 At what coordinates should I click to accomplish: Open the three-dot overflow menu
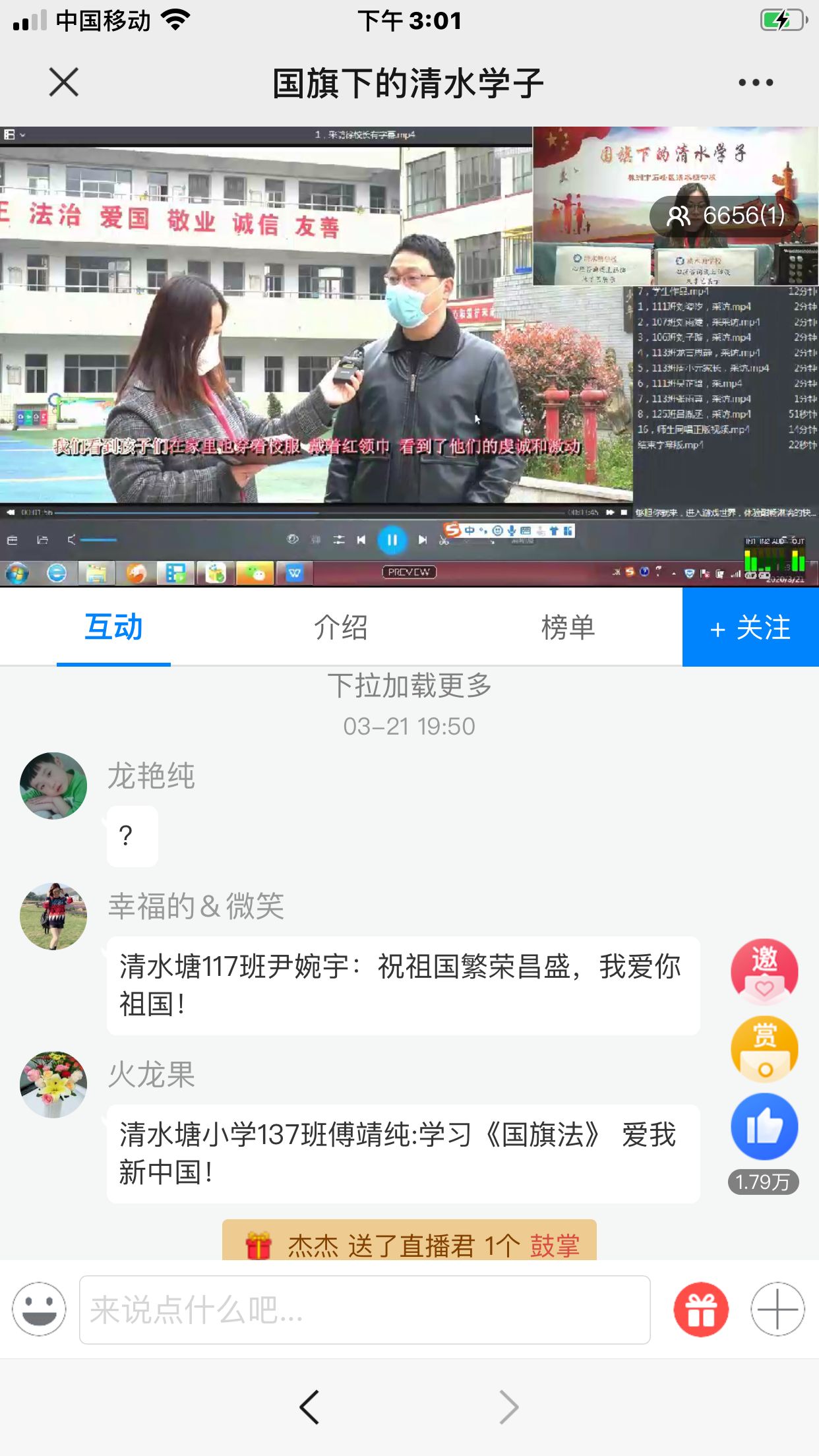click(x=756, y=82)
